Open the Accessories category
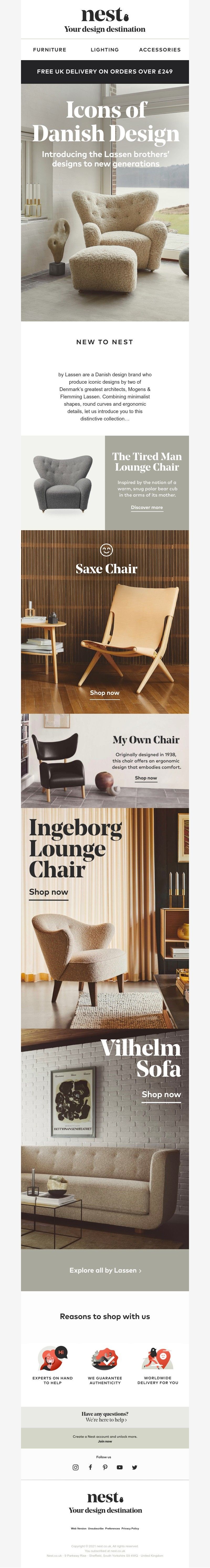210x1568 pixels. 160,50
